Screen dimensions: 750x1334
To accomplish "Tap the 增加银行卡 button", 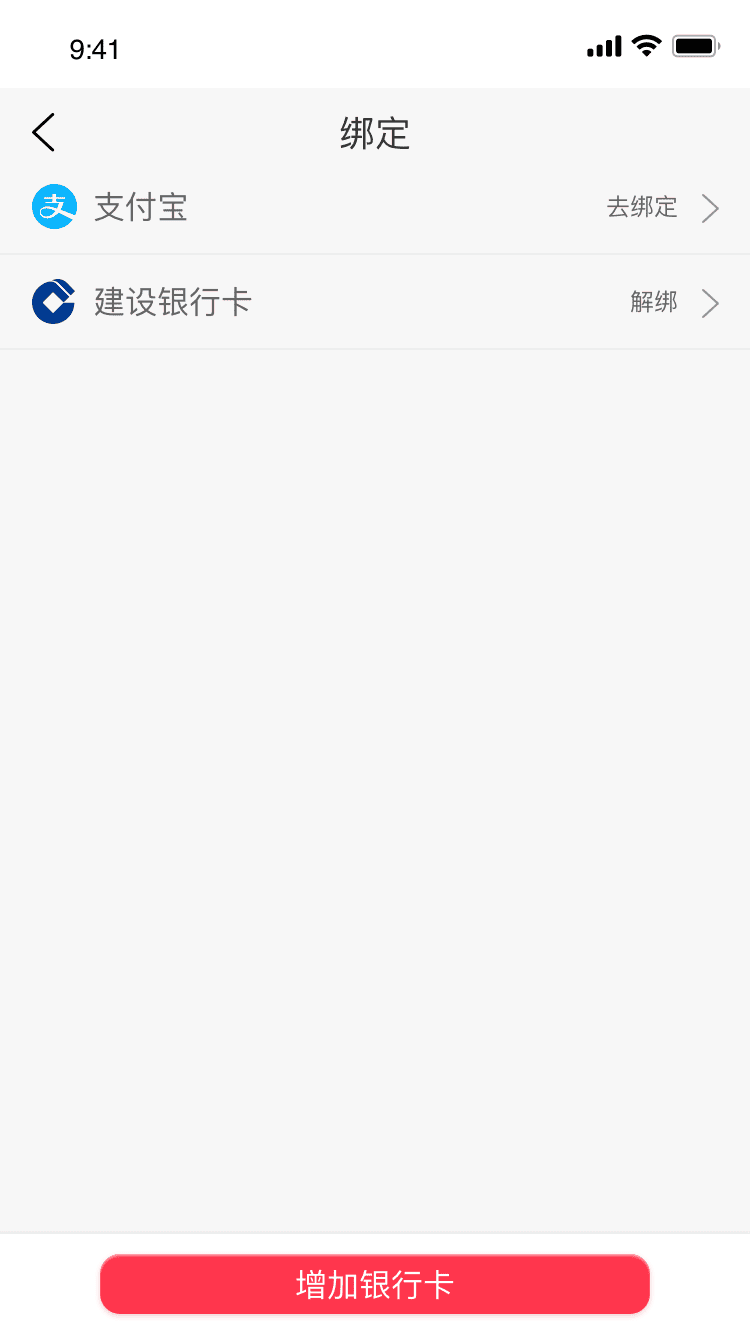I will pyautogui.click(x=375, y=1284).
